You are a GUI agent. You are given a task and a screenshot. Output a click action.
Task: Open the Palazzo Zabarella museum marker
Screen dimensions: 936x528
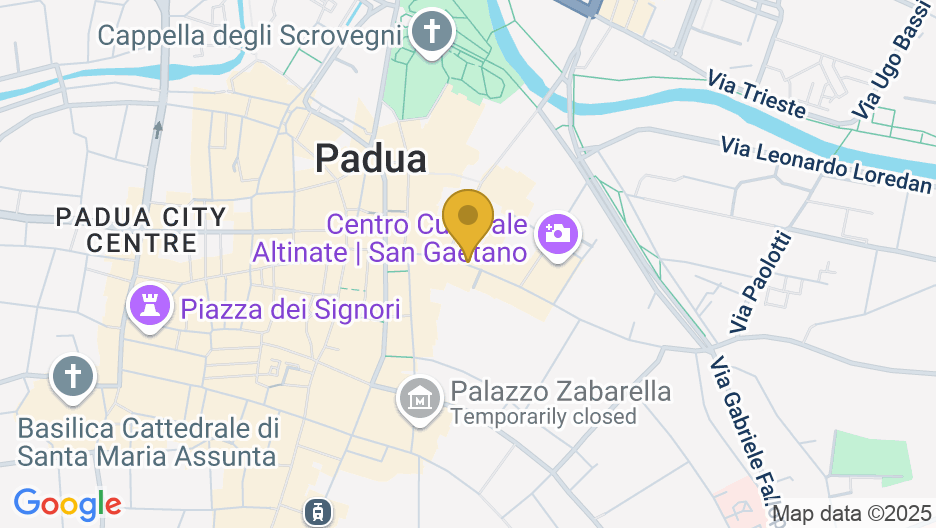click(420, 399)
